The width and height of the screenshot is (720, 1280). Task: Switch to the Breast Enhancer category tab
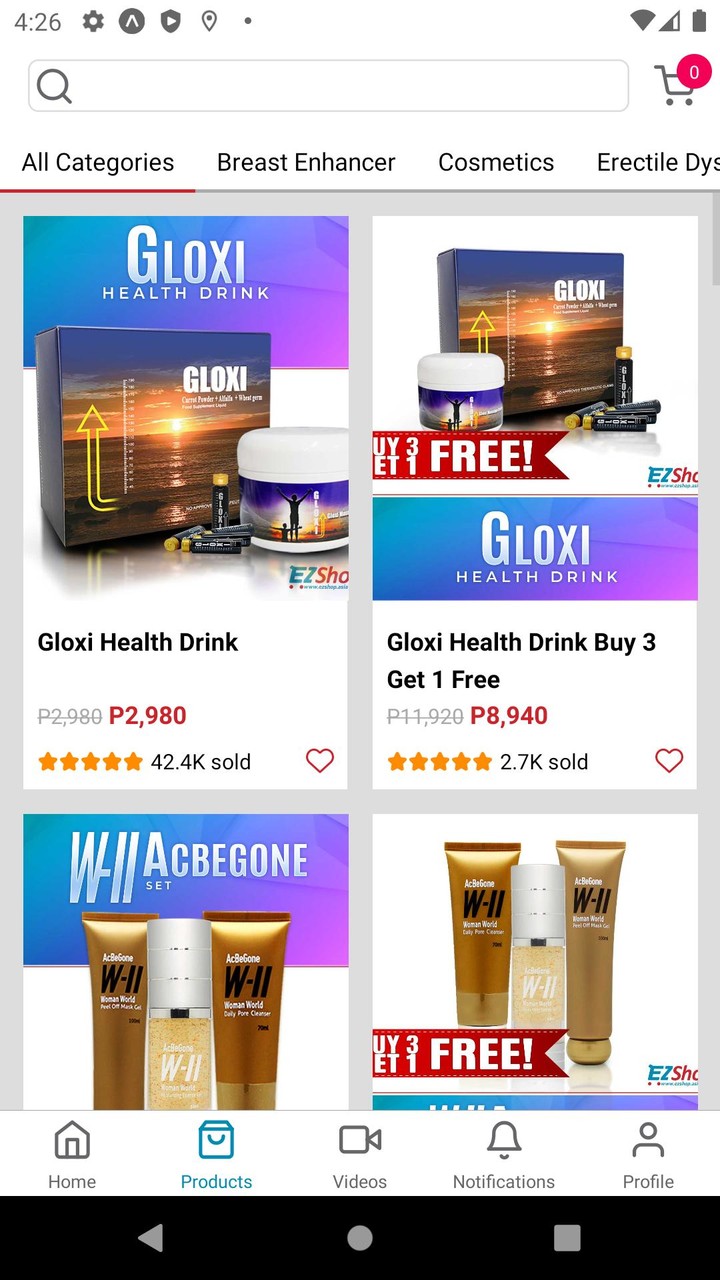click(x=306, y=162)
